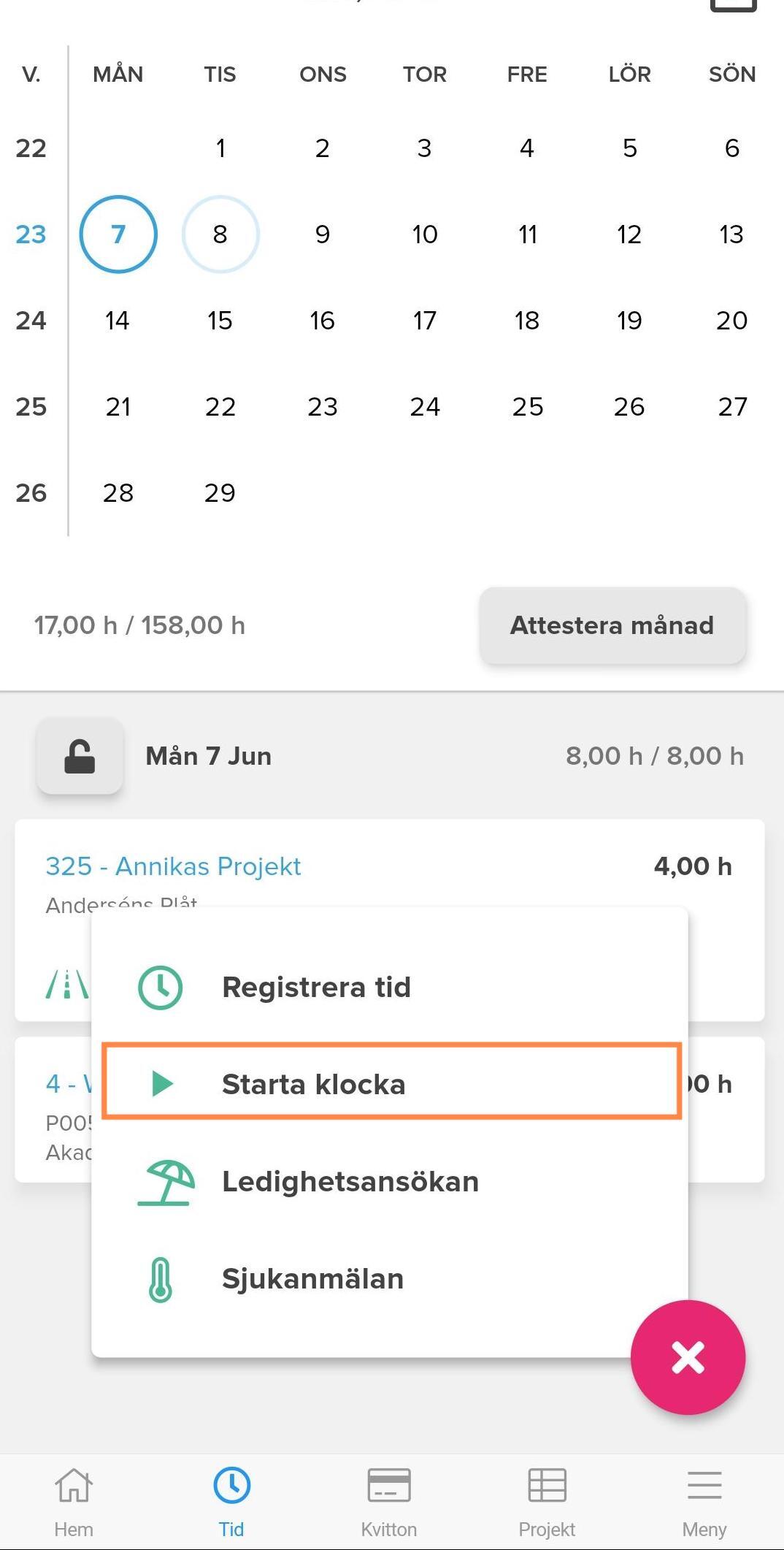The image size is (784, 1550).
Task: Go to the Hem tab
Action: coord(74,1502)
